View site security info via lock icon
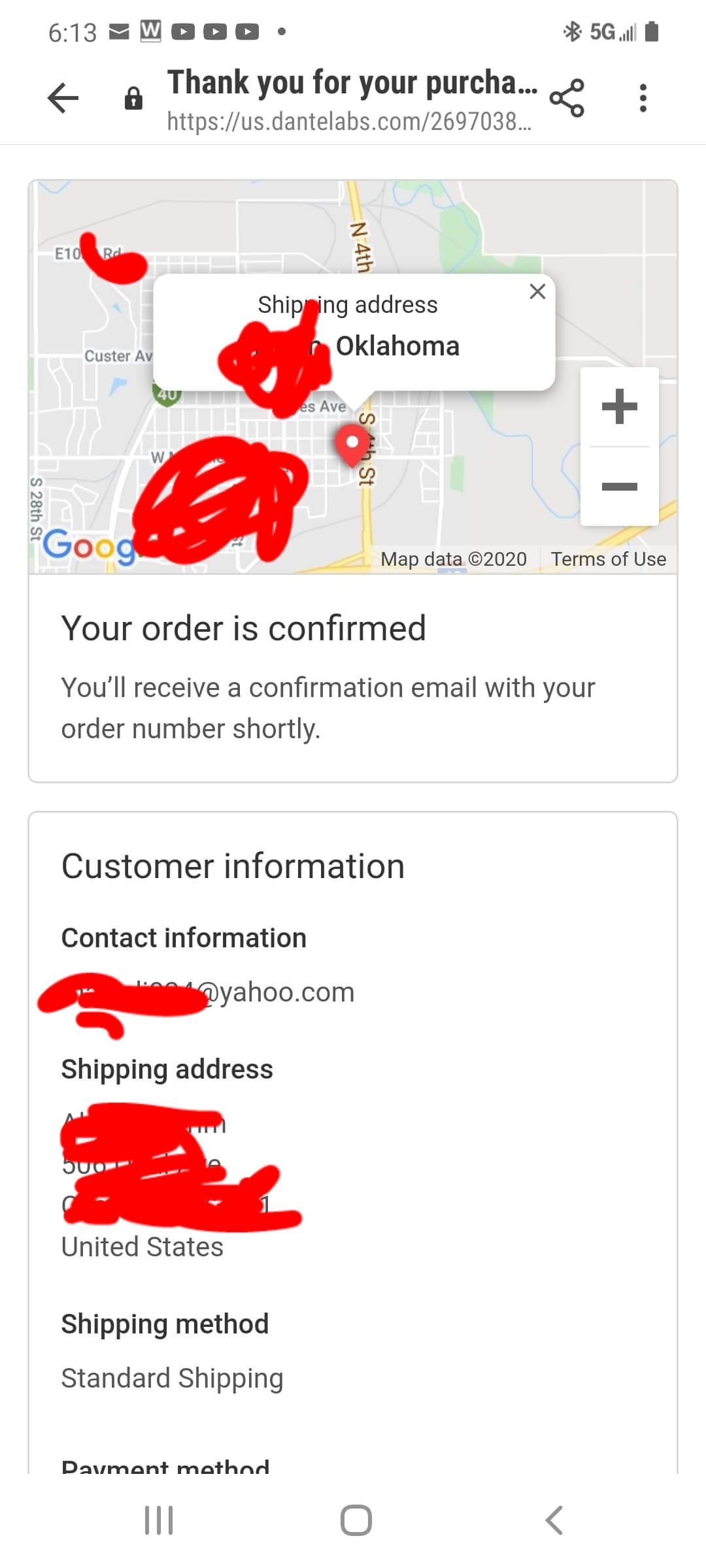 [133, 99]
